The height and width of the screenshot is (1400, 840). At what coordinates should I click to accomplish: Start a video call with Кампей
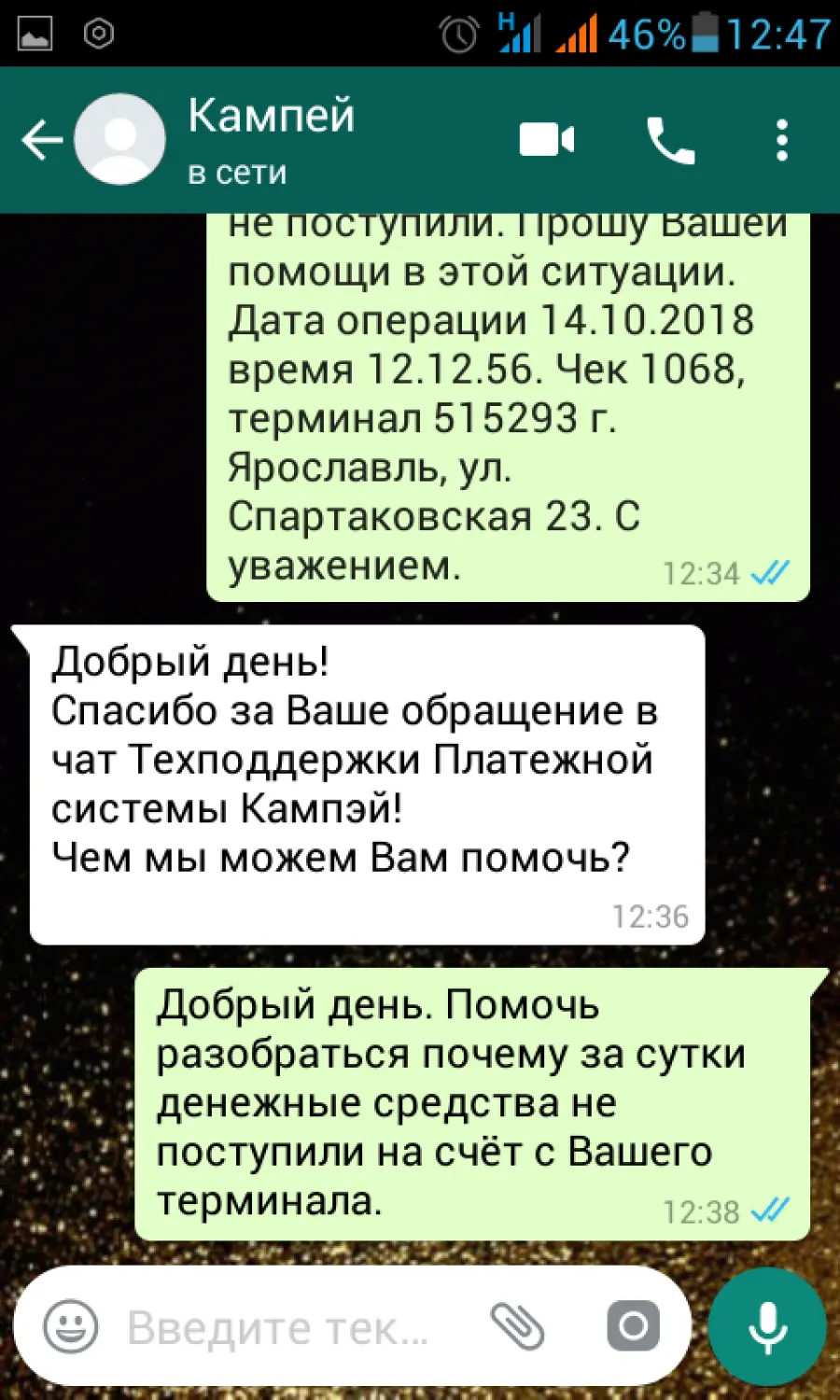pos(547,140)
